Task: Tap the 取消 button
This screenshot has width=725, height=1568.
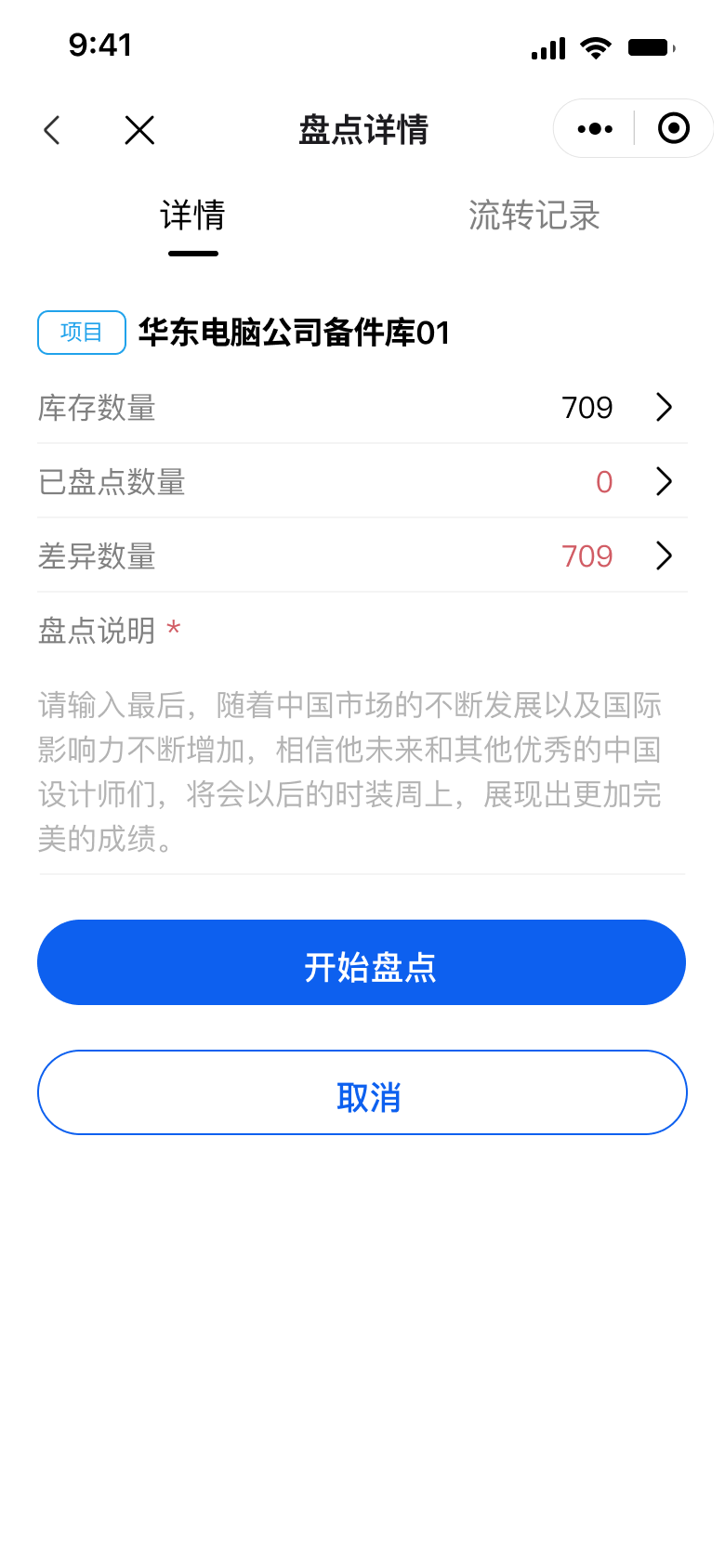Action: (362, 1092)
